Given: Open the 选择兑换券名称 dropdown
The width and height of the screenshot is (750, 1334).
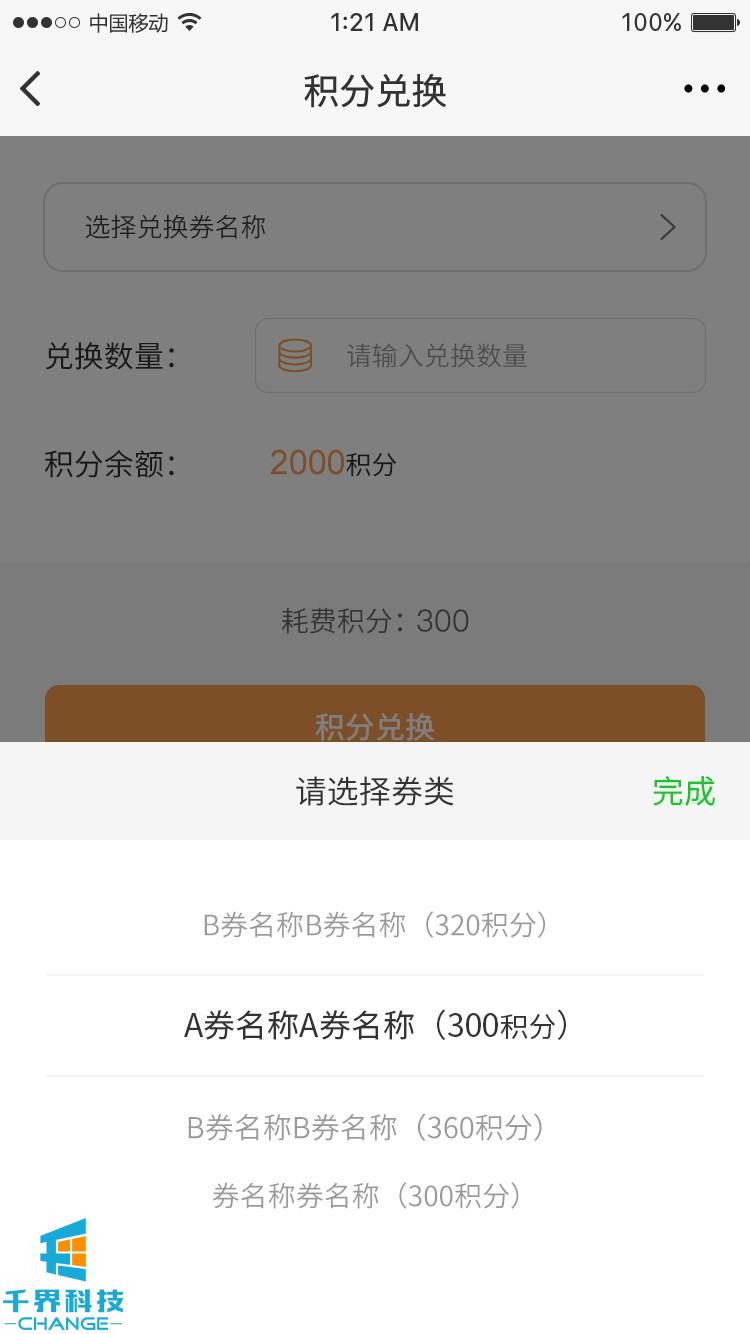Looking at the screenshot, I should 375,227.
